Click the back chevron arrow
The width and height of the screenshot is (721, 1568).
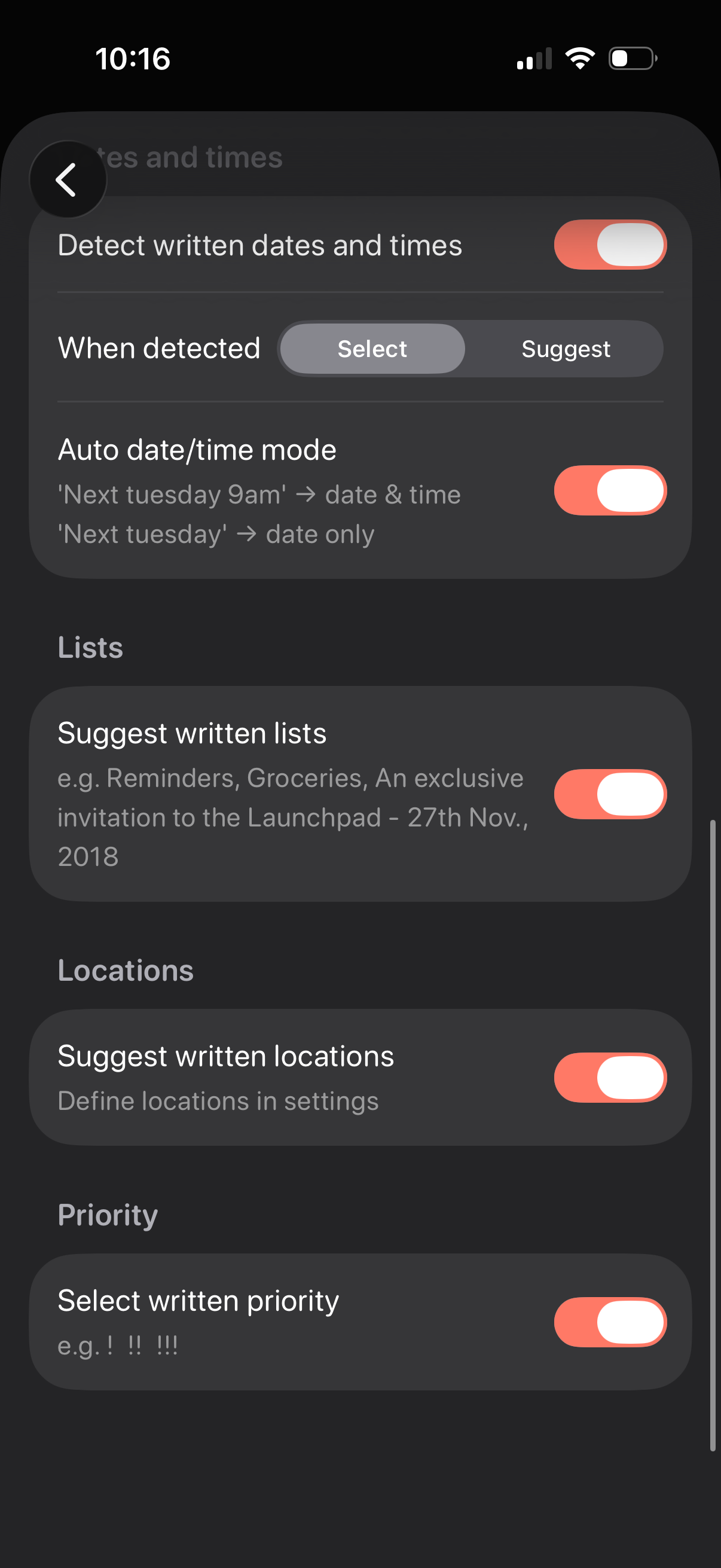67,179
